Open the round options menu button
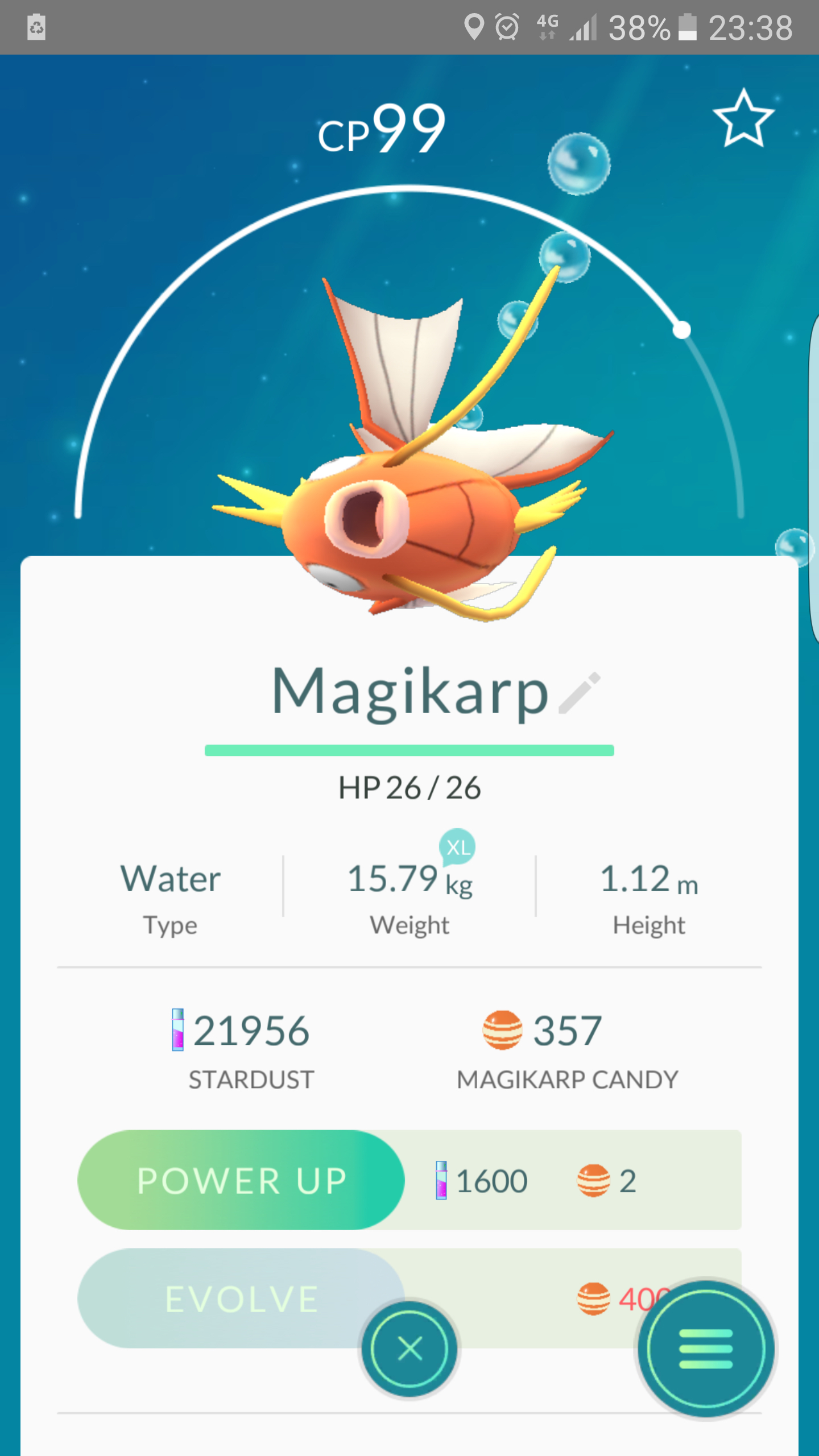 [705, 1349]
